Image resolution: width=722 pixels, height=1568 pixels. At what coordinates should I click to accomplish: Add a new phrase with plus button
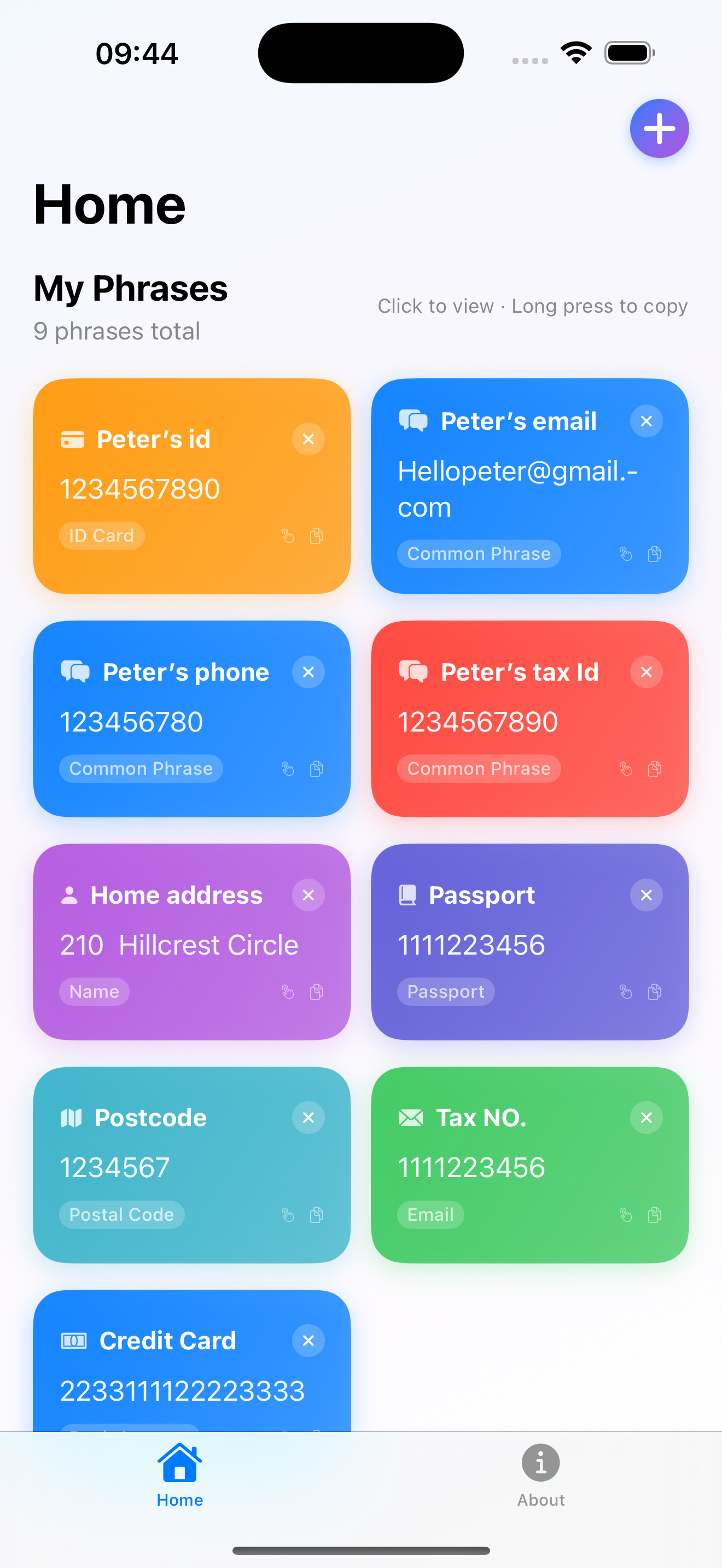point(659,128)
